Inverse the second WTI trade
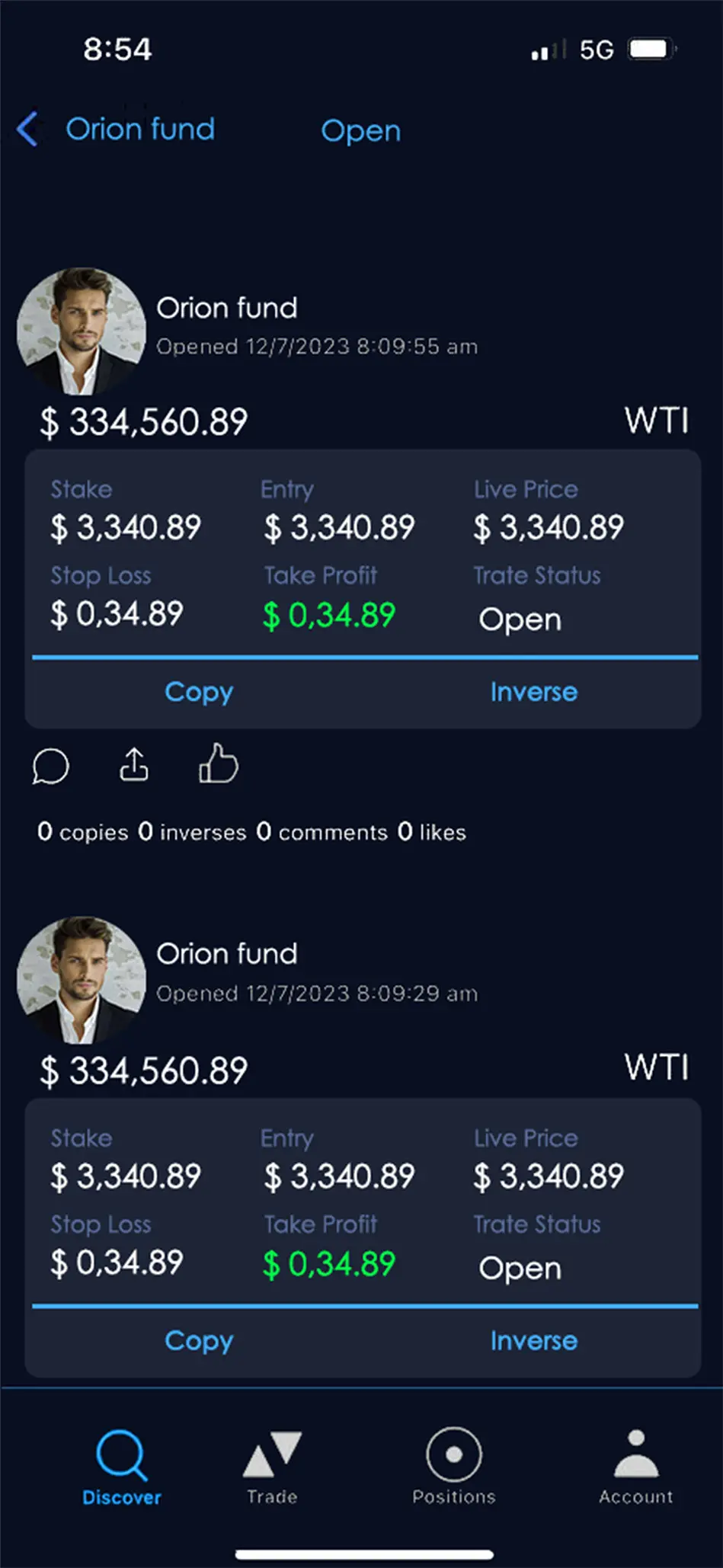The height and width of the screenshot is (1568, 723). point(533,1341)
